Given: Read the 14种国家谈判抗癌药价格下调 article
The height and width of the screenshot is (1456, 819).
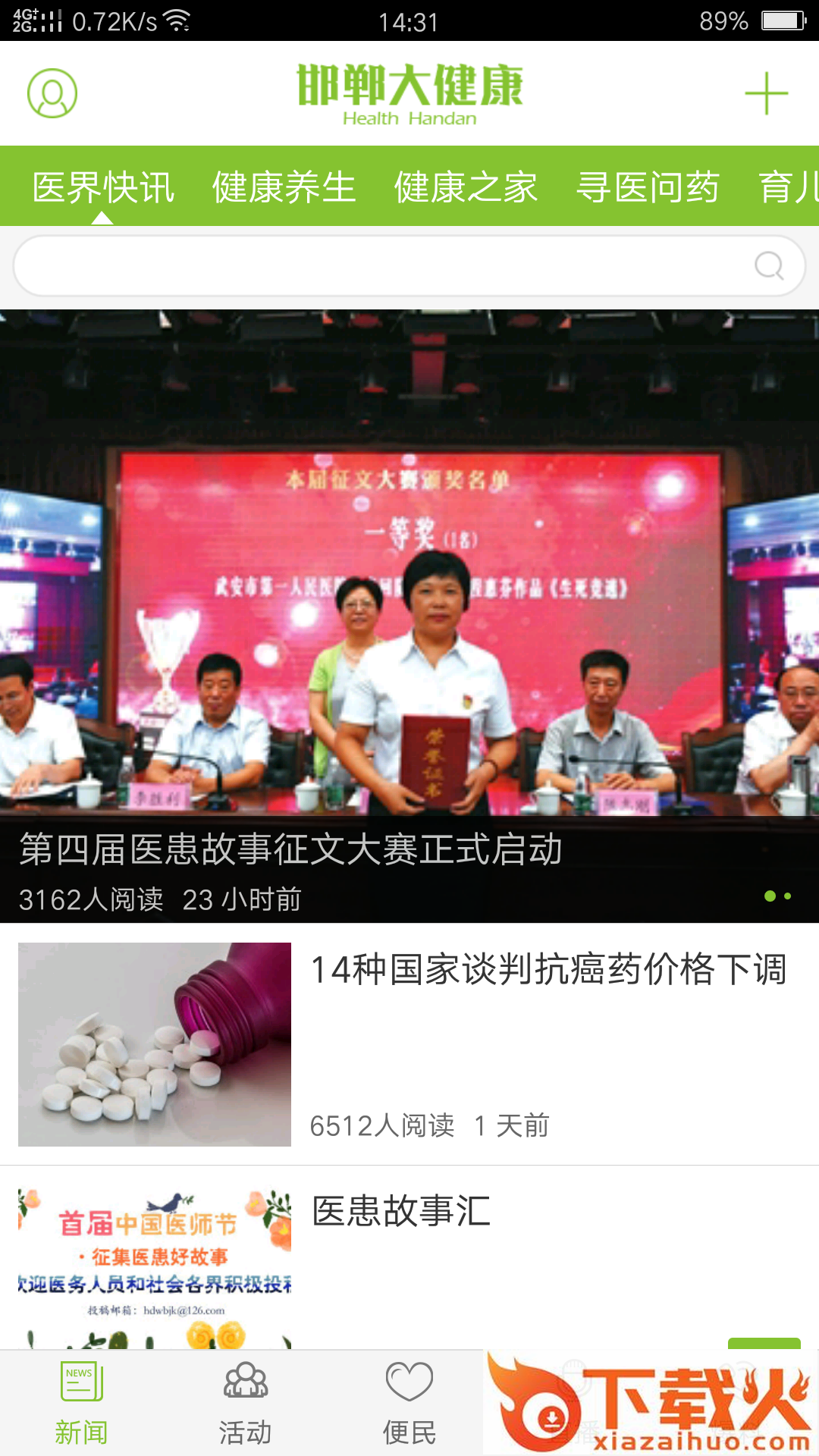Looking at the screenshot, I should pos(548,971).
